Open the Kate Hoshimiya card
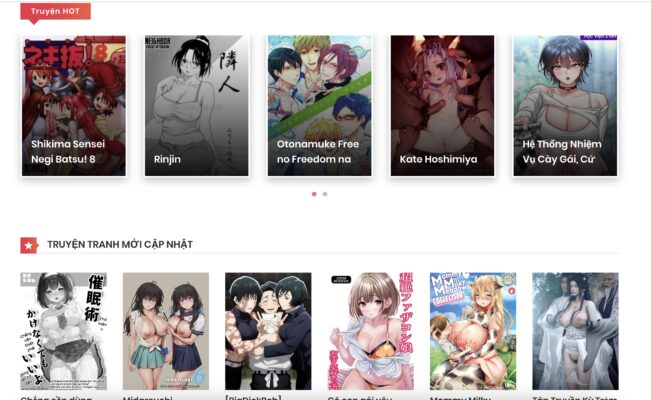651x400 pixels. click(442, 105)
